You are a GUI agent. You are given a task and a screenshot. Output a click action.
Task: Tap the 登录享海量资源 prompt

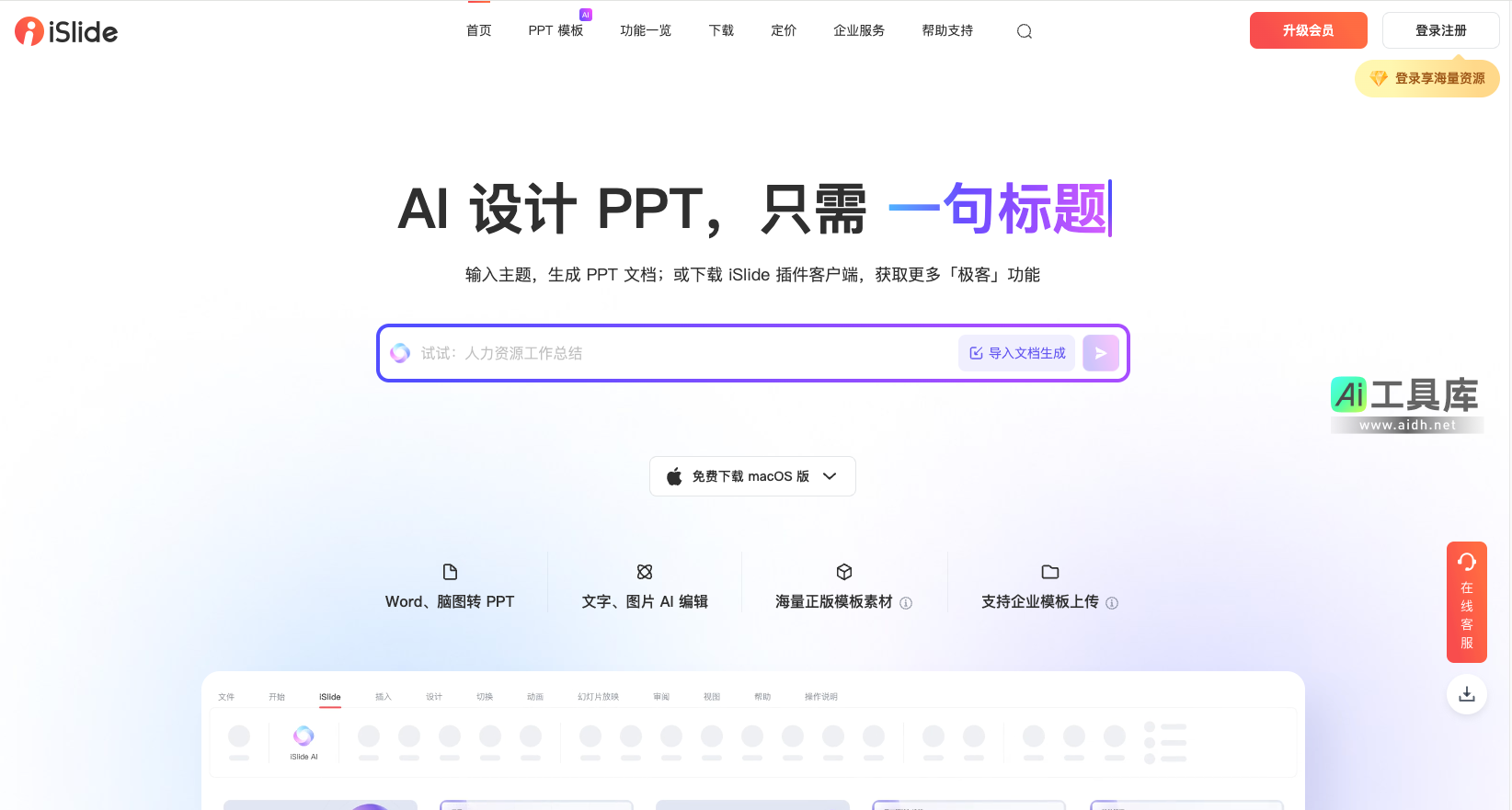click(1427, 78)
